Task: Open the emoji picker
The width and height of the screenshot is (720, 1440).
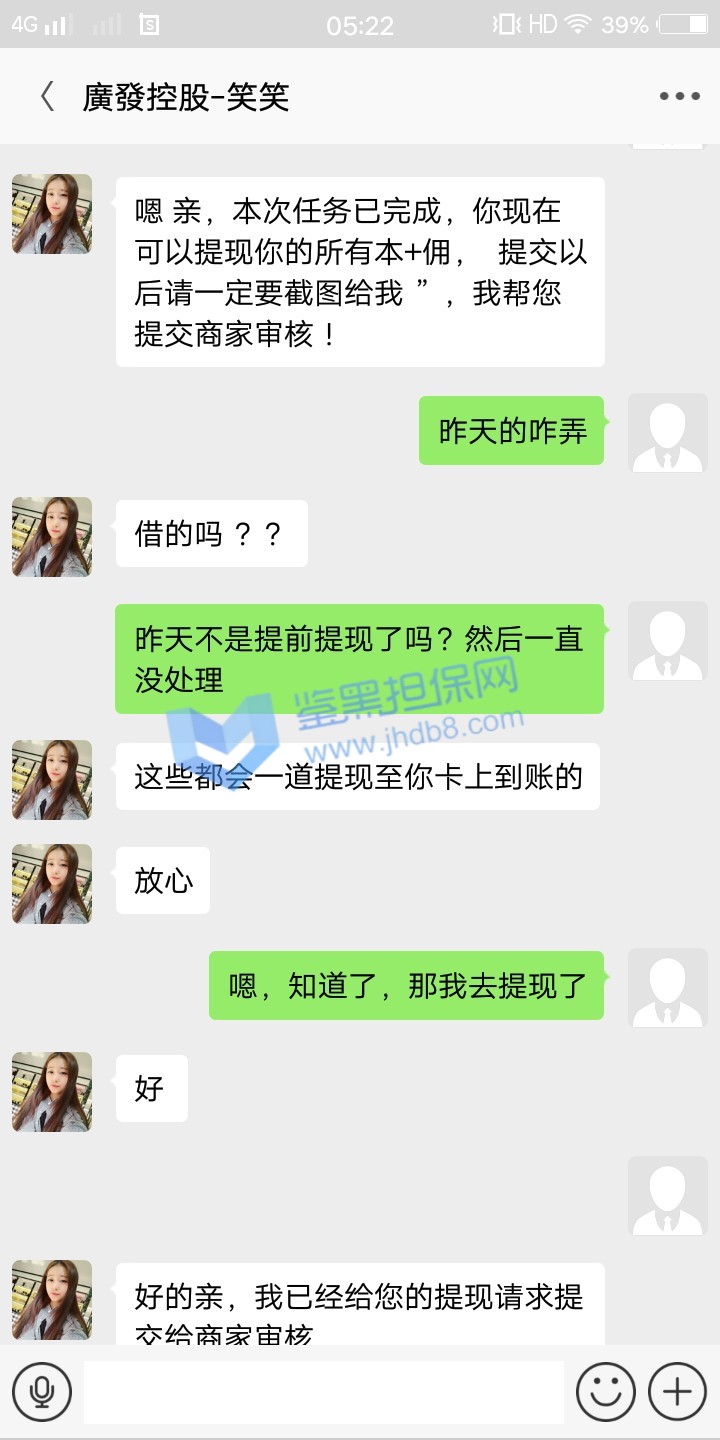Action: pos(605,1391)
